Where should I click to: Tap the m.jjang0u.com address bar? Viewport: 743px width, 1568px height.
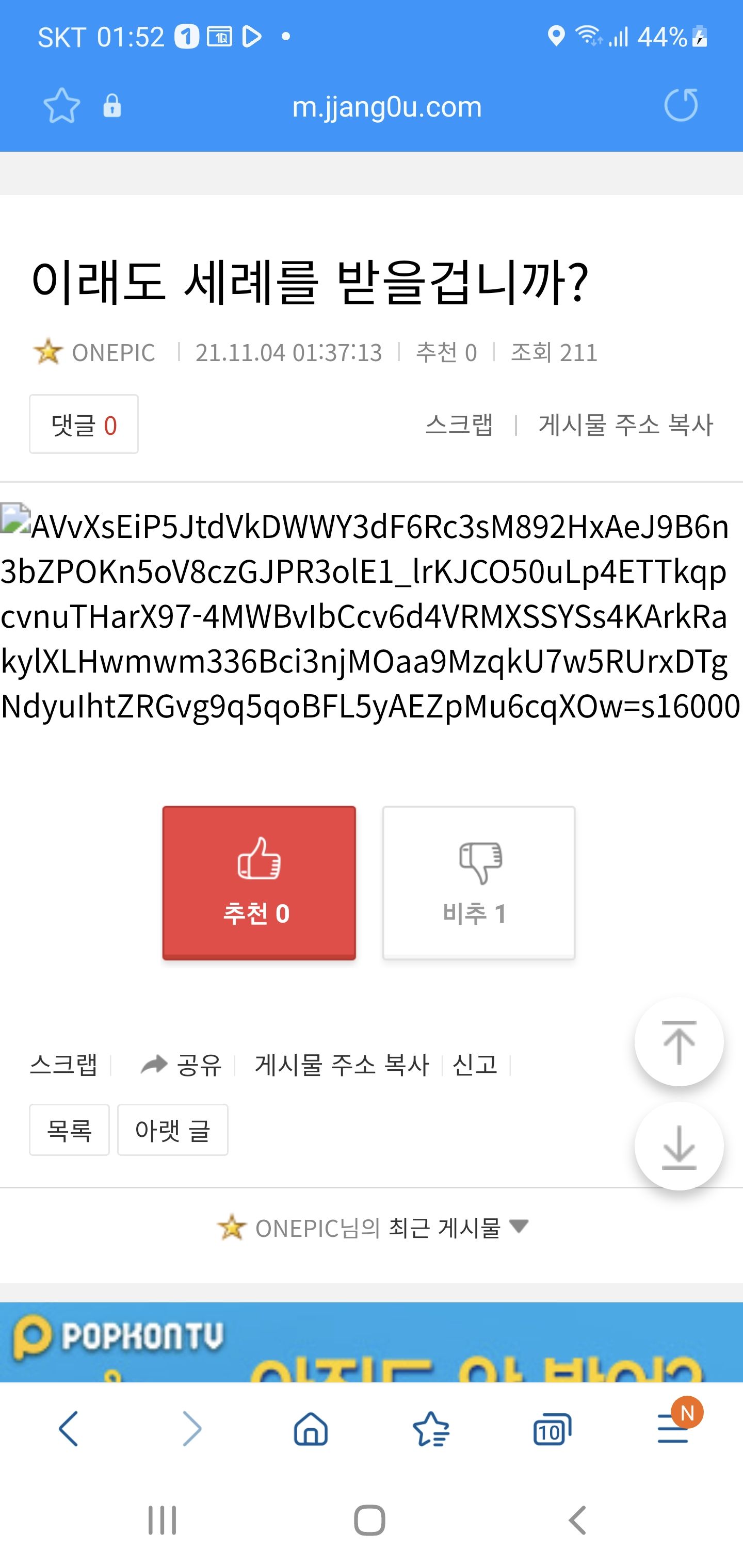pos(387,107)
